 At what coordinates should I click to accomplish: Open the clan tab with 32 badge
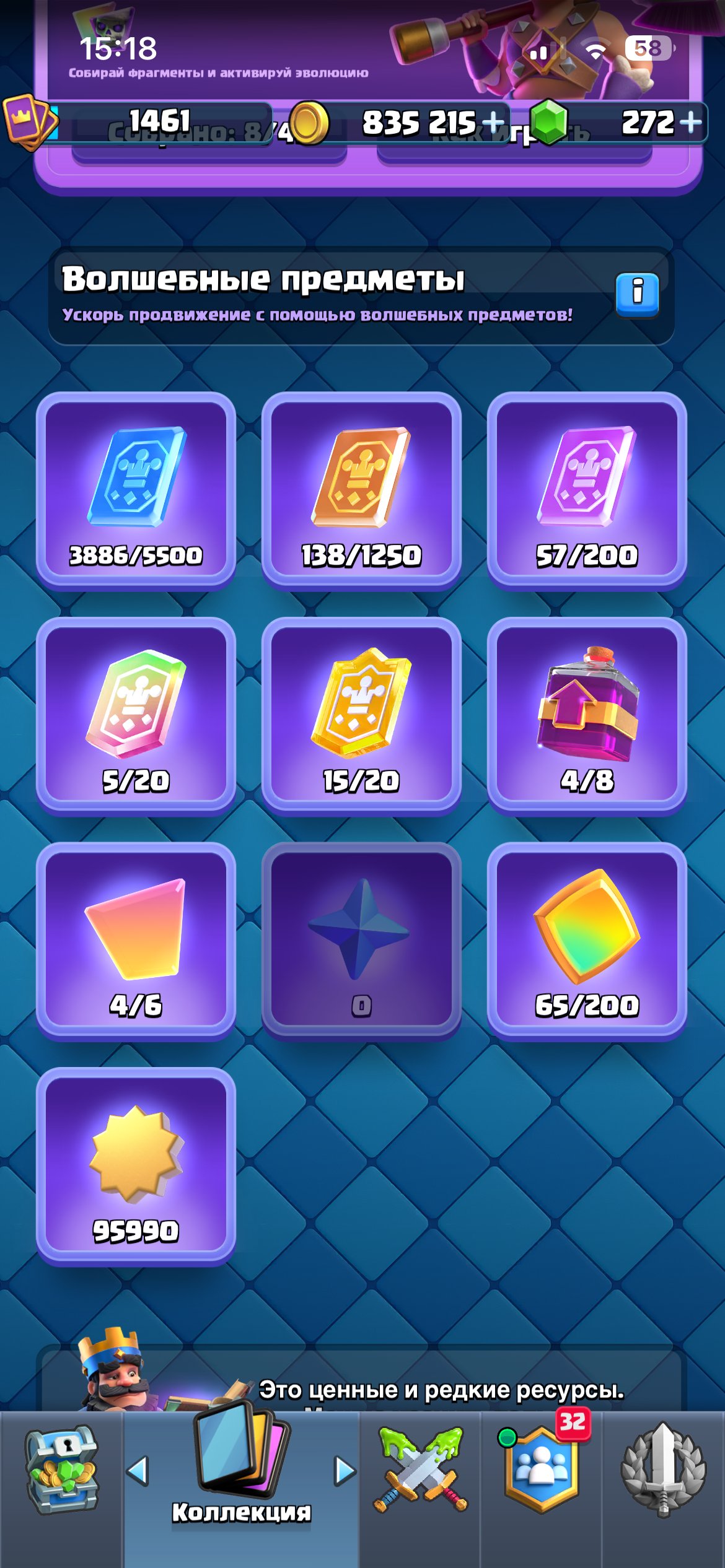click(x=542, y=1465)
